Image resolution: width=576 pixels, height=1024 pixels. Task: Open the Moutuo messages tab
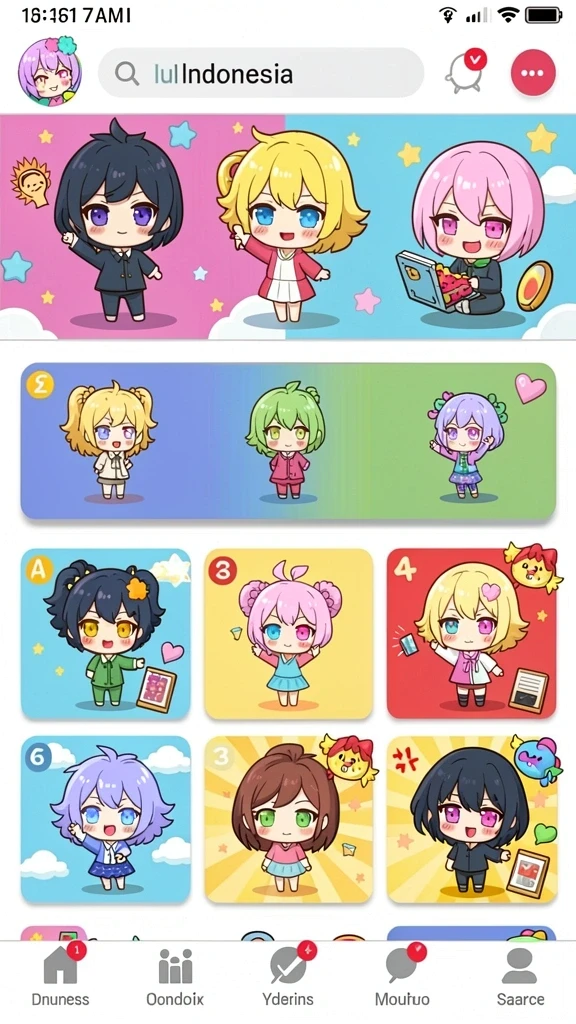(x=402, y=978)
